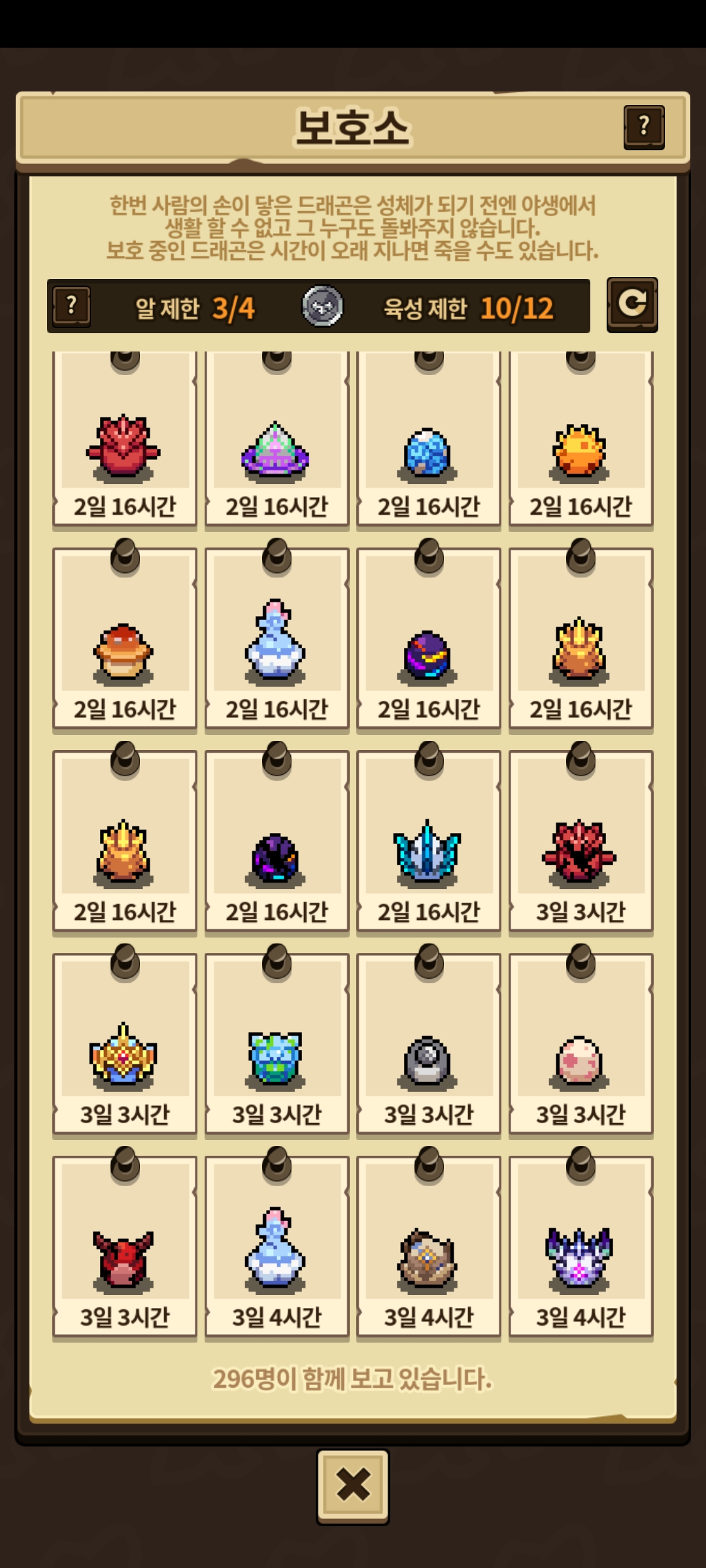Tap the question mark beside 알 제한

71,306
